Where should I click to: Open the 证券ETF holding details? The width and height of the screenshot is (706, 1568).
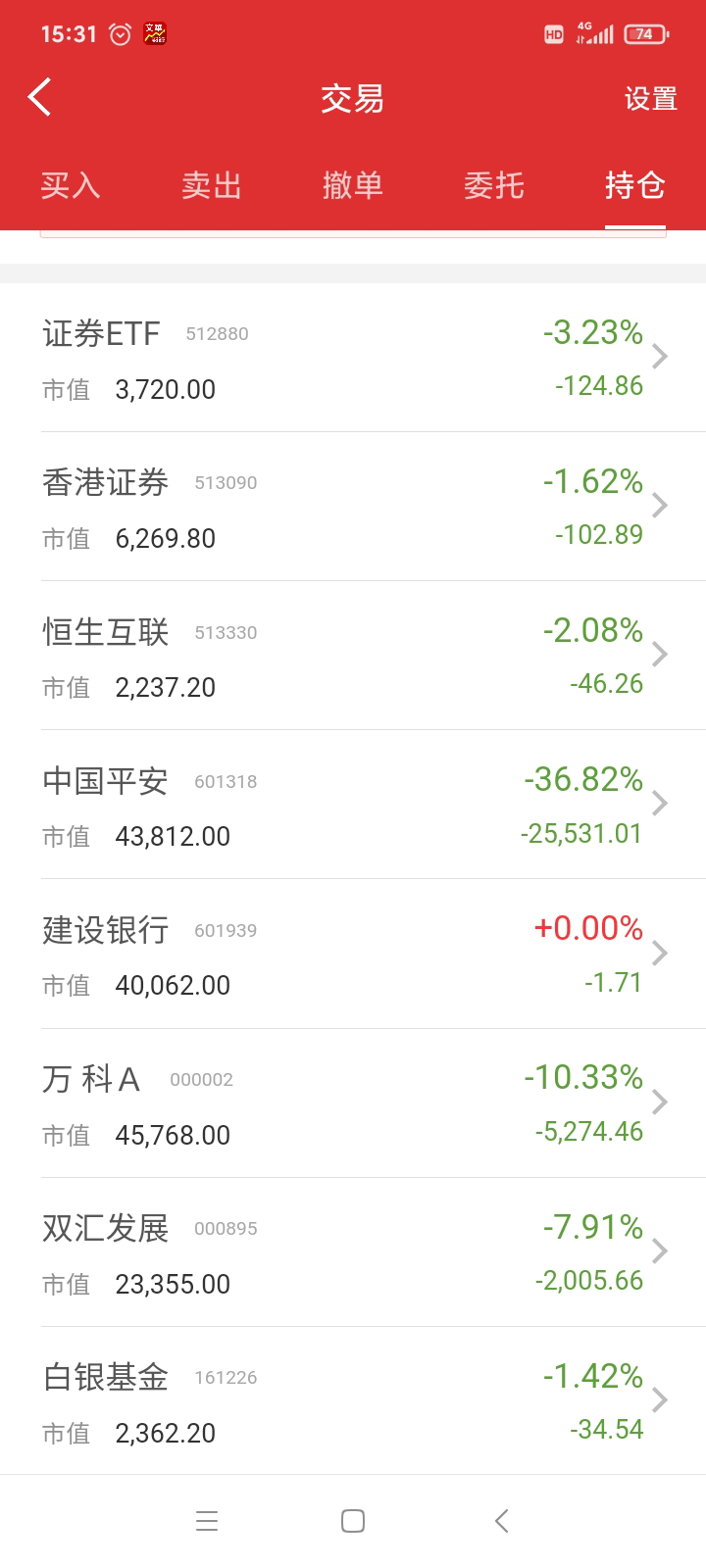click(x=353, y=359)
